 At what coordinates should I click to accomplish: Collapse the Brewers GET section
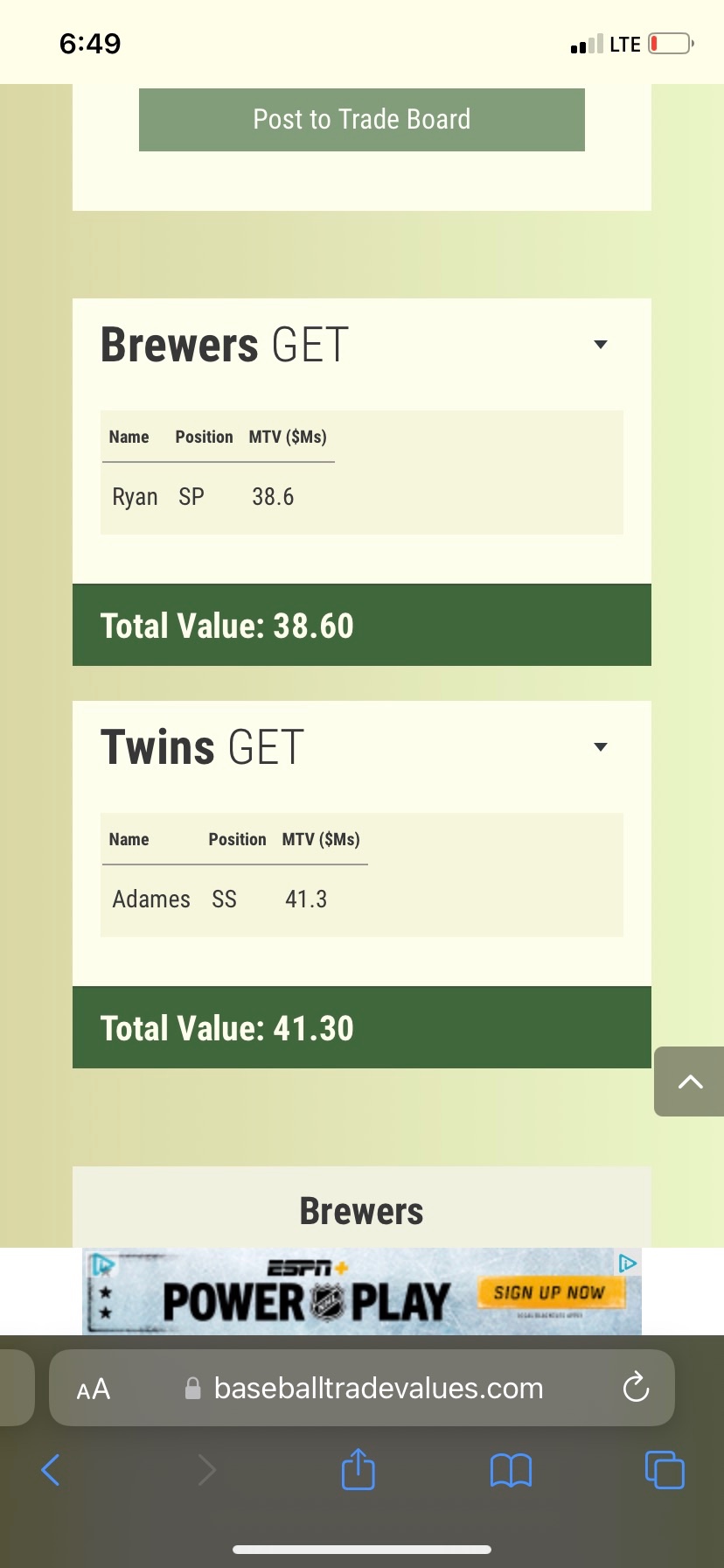click(x=601, y=345)
